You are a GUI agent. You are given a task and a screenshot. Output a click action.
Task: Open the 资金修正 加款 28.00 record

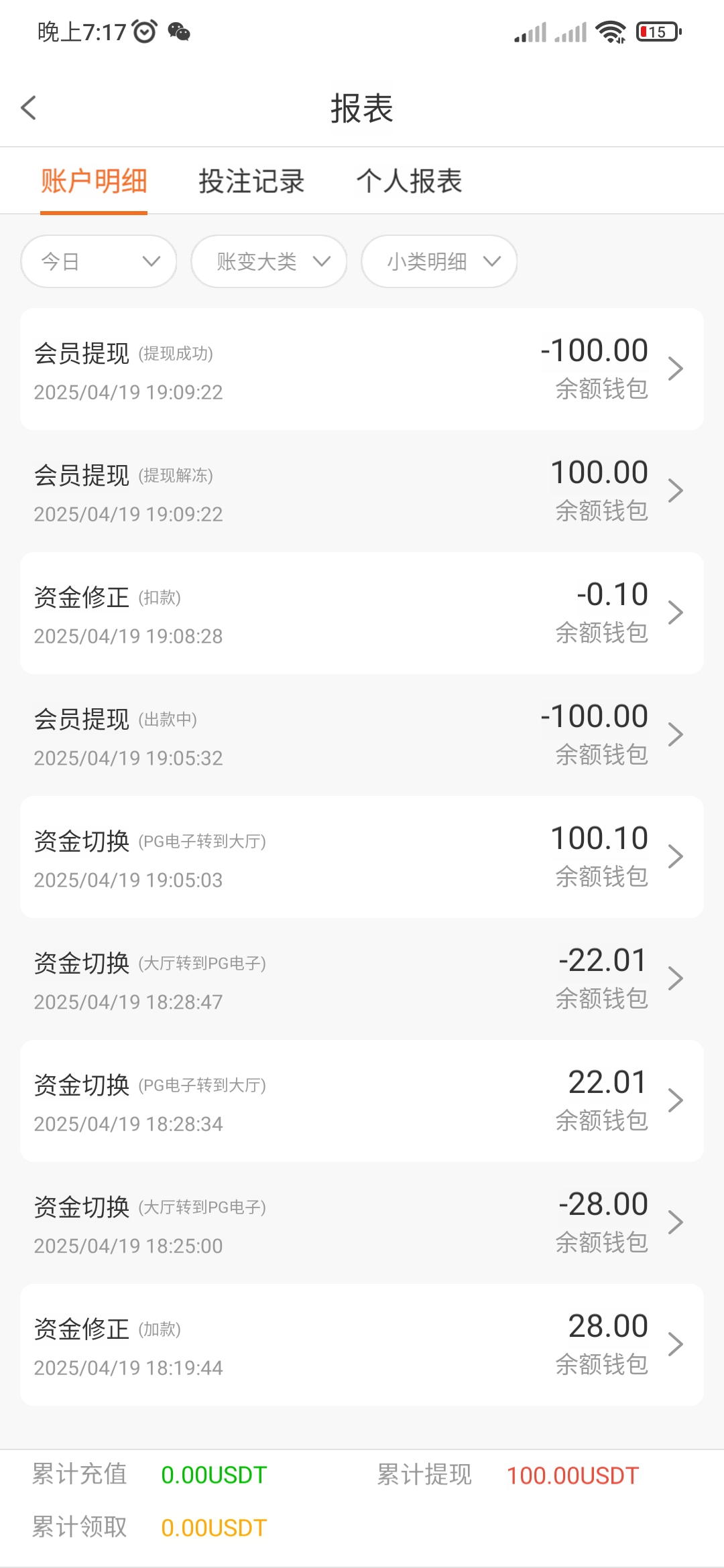click(362, 1345)
